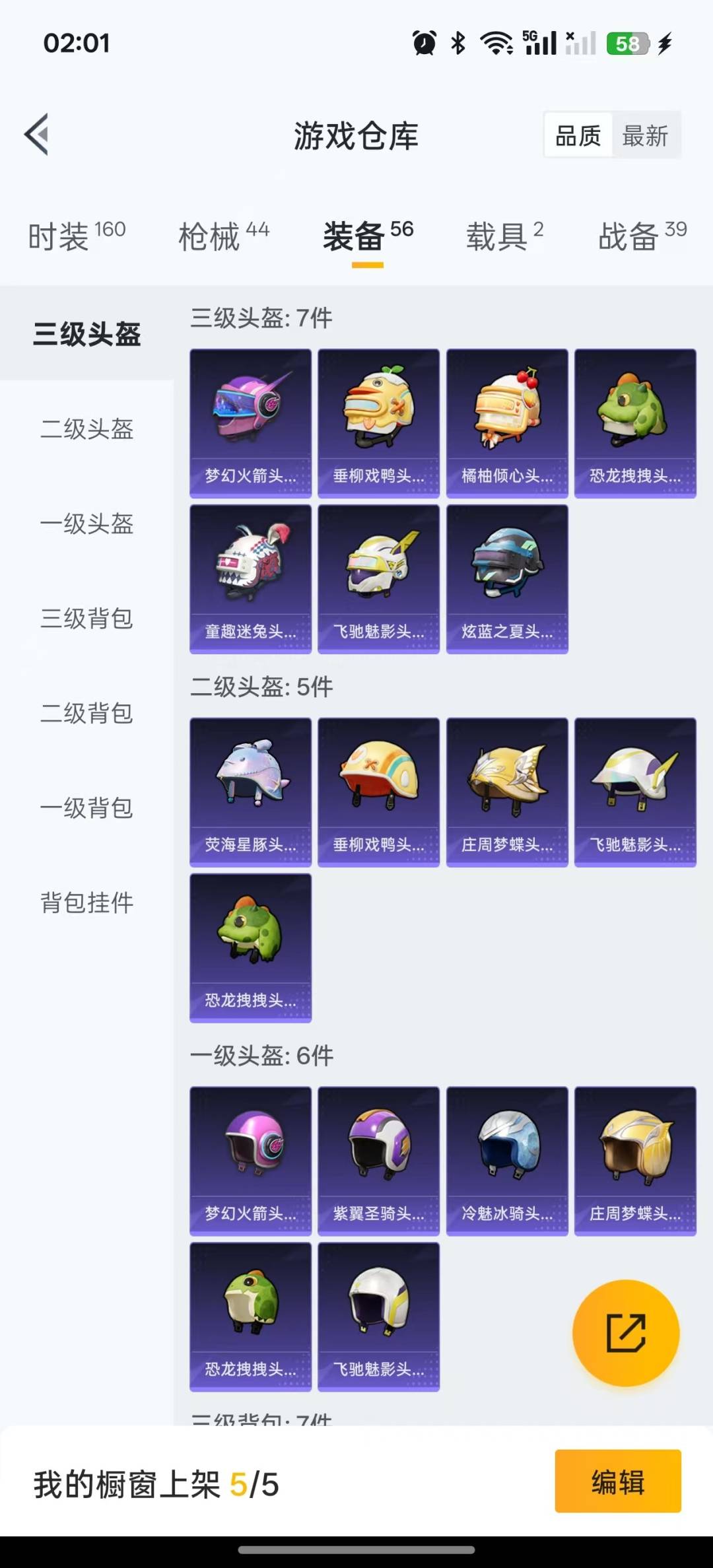Jump to 二级背包 category
The image size is (713, 1568).
(x=86, y=713)
